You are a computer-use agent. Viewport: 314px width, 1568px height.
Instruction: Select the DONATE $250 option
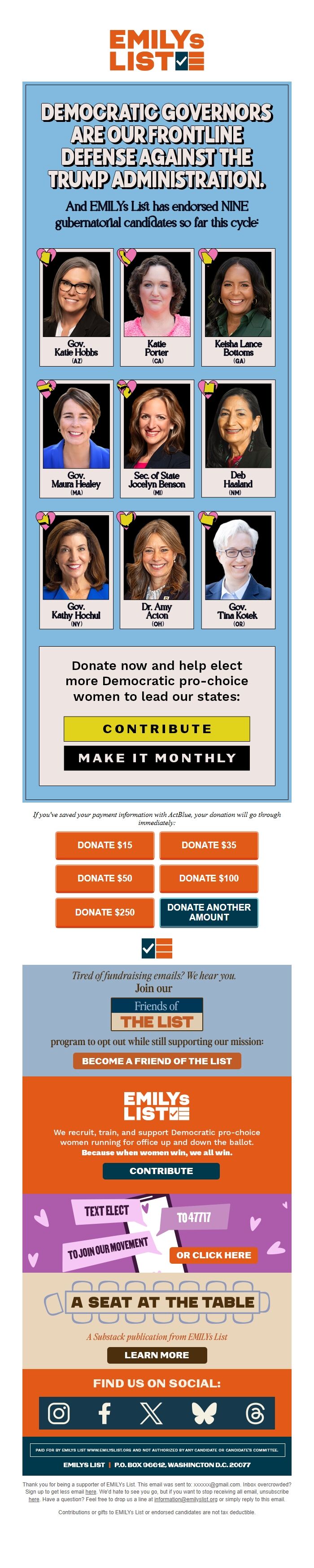[x=104, y=912]
